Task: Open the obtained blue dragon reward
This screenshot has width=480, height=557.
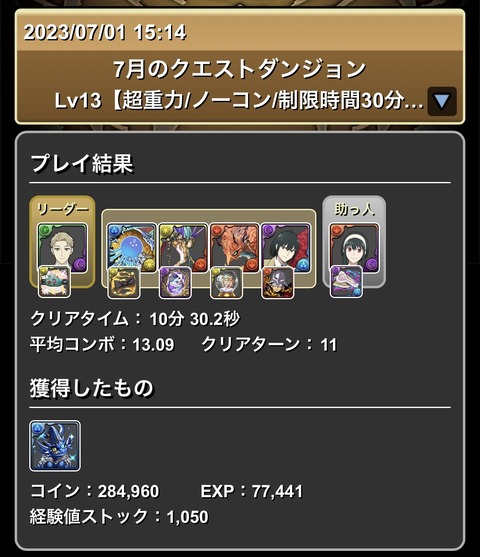Action: pyautogui.click(x=55, y=446)
